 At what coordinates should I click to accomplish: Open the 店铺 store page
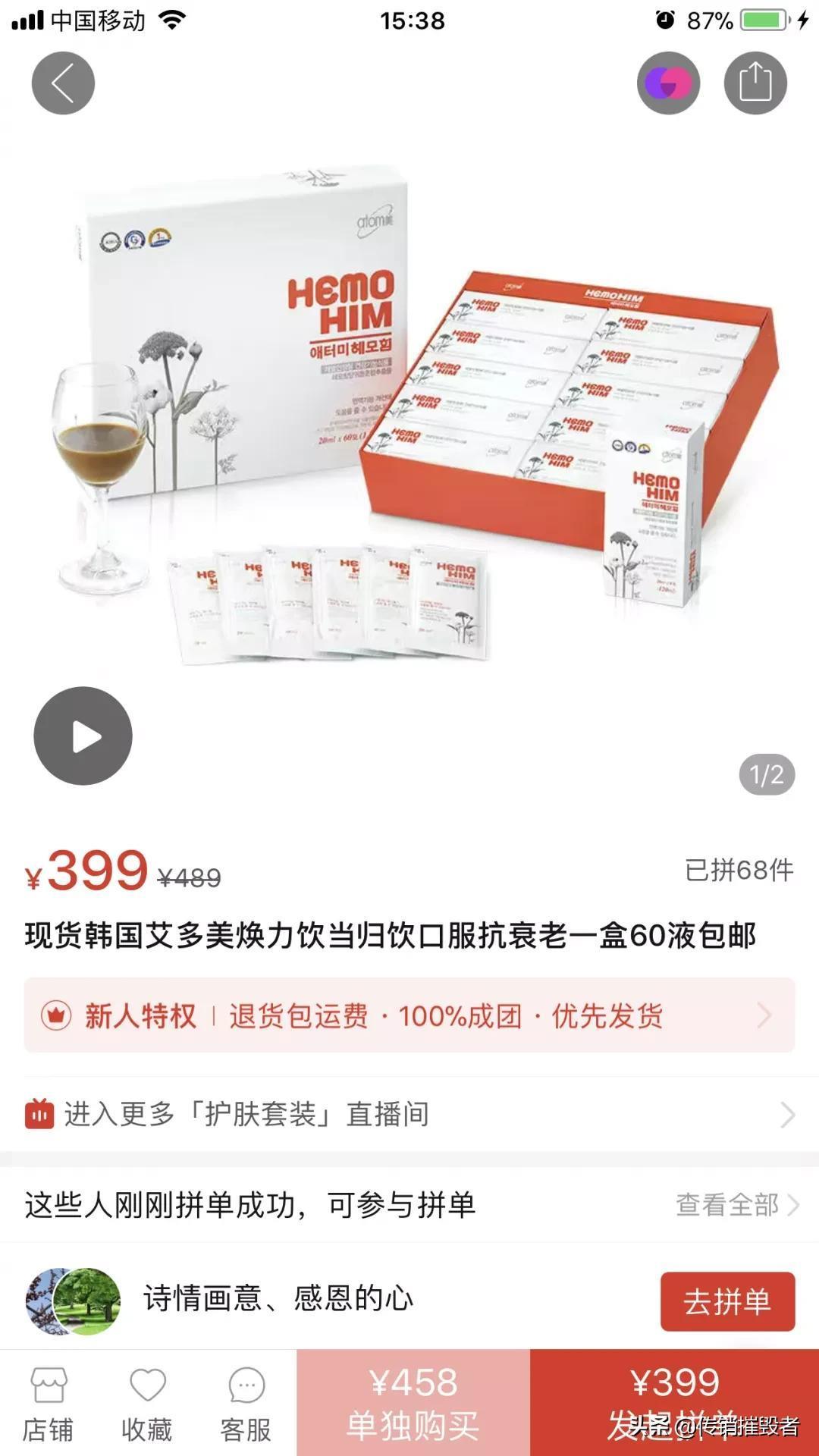(x=49, y=1404)
